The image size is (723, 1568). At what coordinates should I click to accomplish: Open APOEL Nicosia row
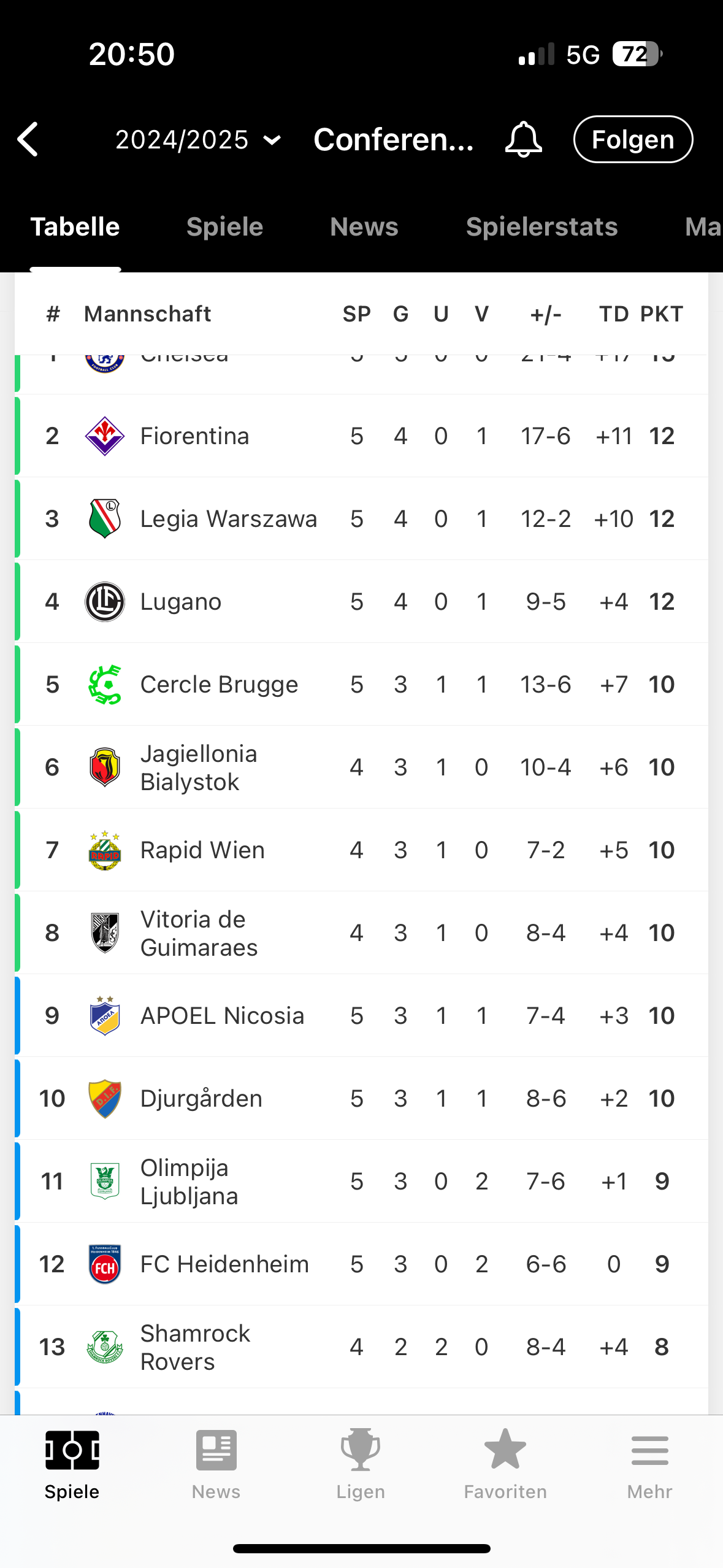(x=362, y=1016)
